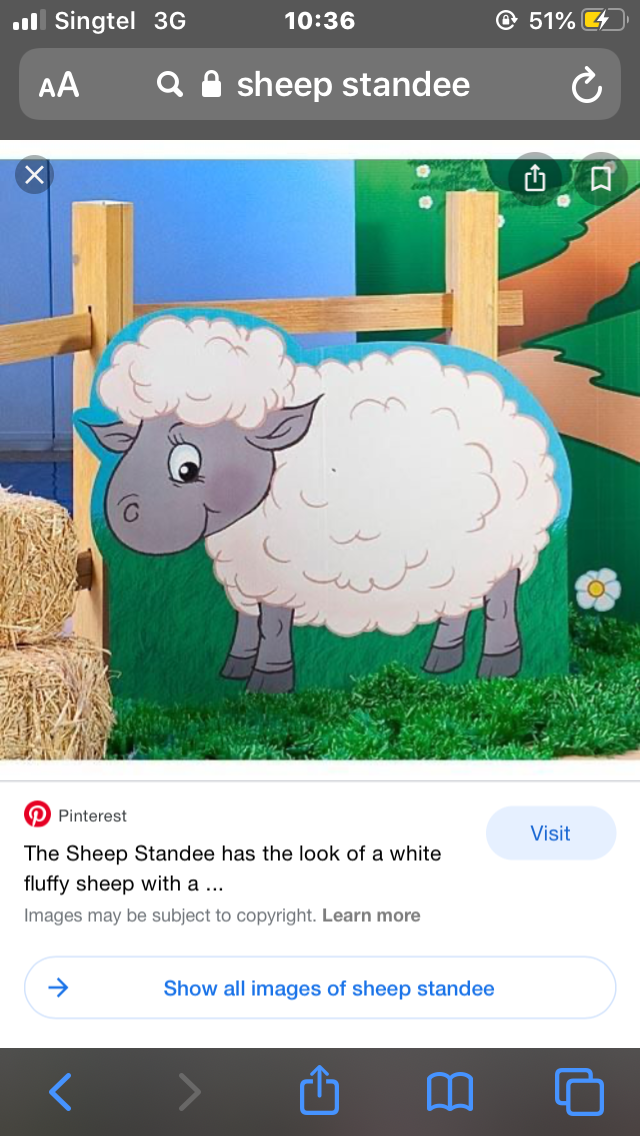Open the tabs overview
640x1136 pixels.
coord(579,1091)
